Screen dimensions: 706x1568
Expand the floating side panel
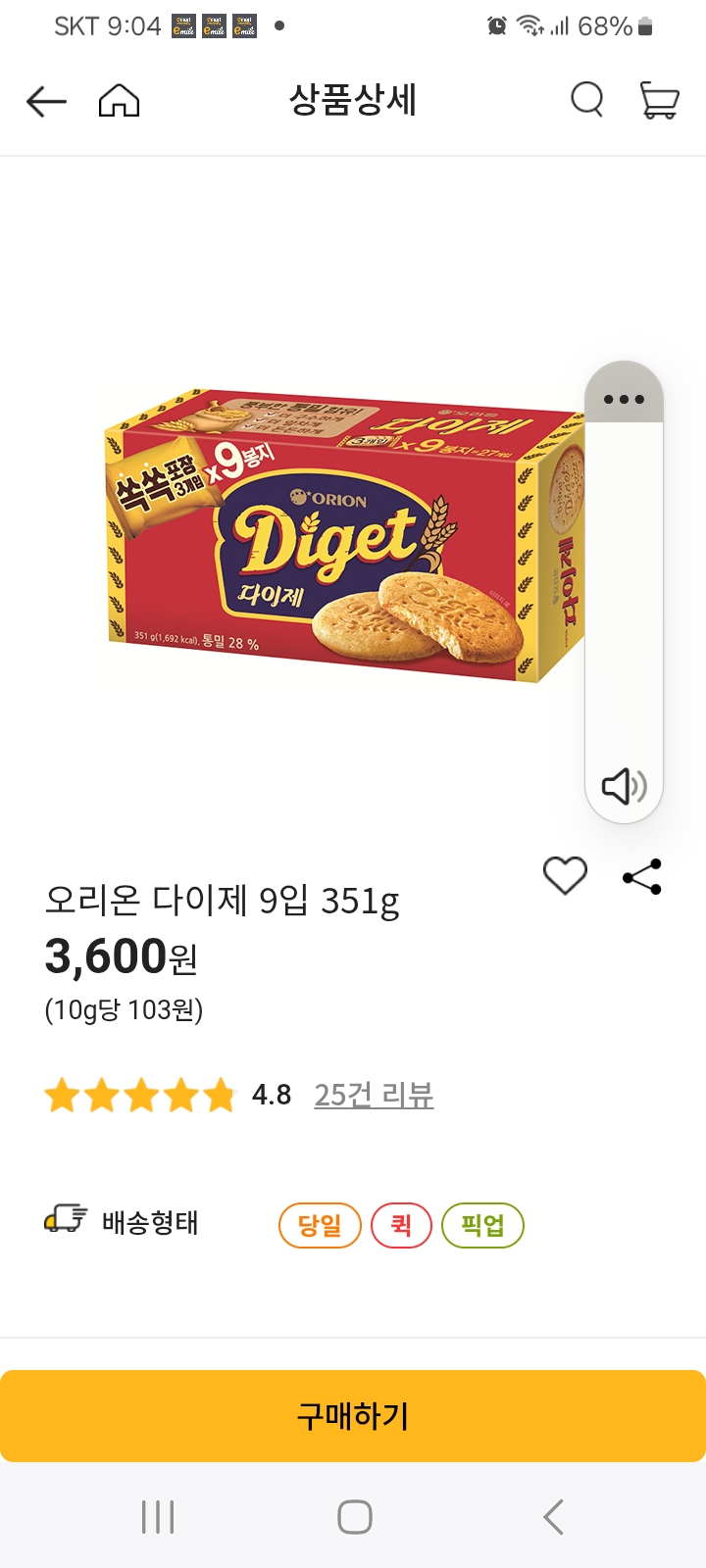[x=623, y=588]
